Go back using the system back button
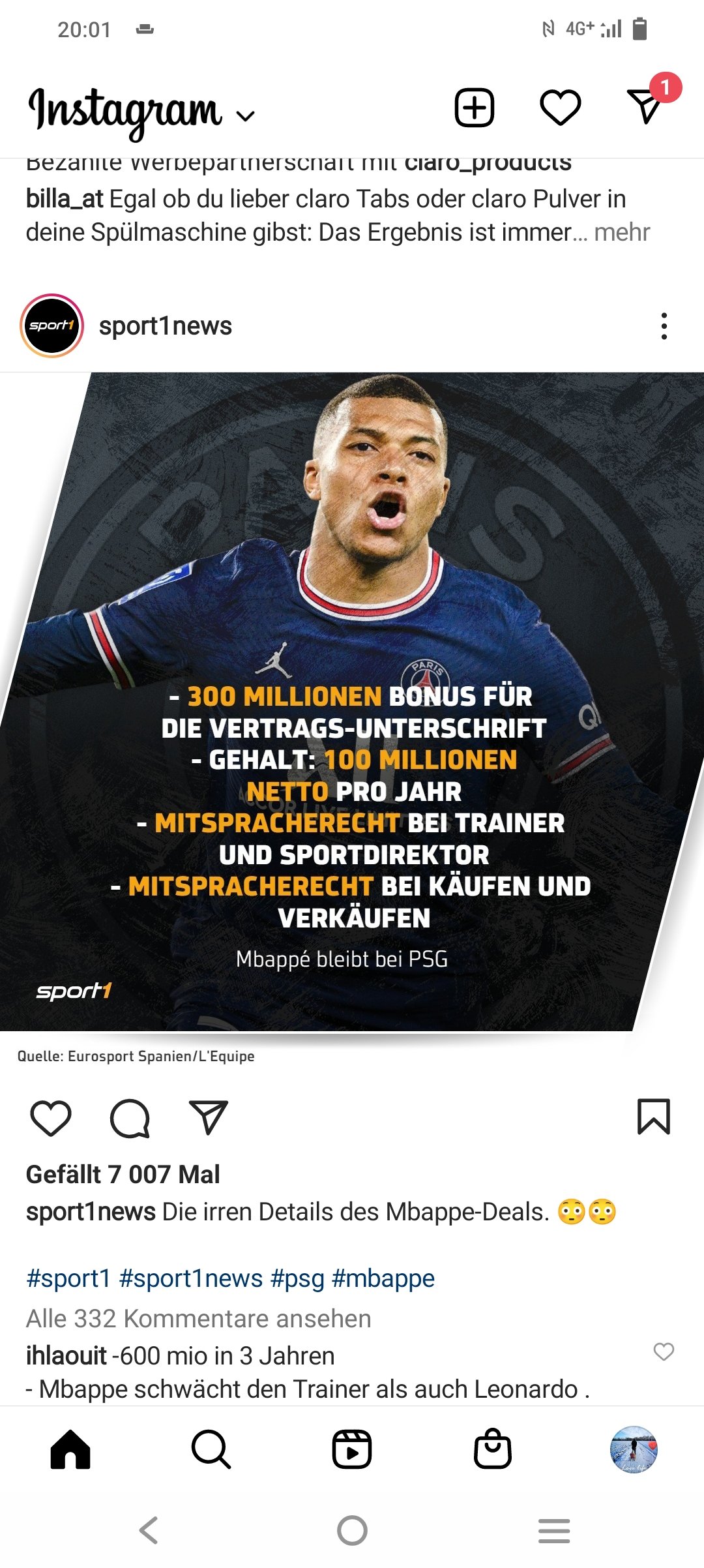704x1568 pixels. tap(149, 1530)
